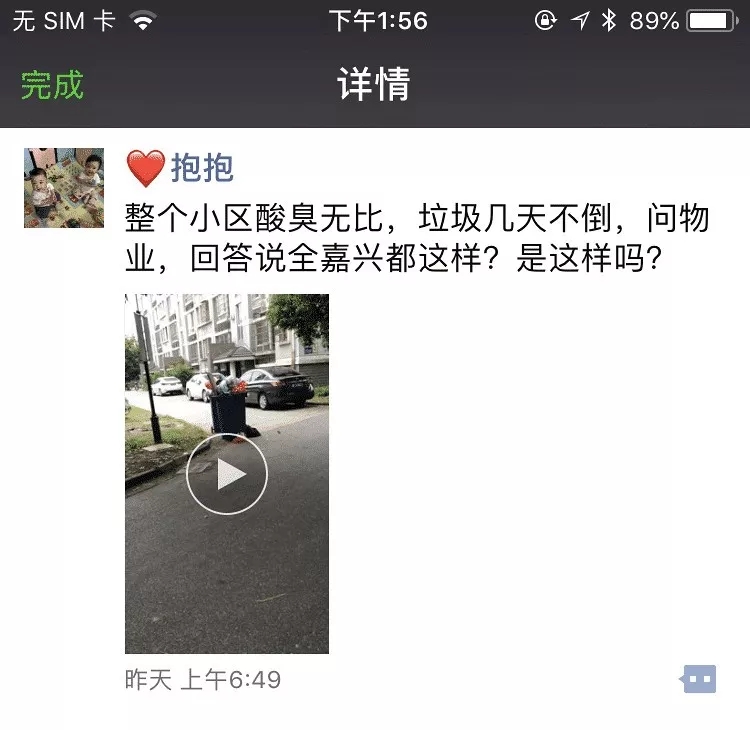Tap 完成 to close the details page
Screen dimensions: 750x730
pyautogui.click(x=52, y=85)
